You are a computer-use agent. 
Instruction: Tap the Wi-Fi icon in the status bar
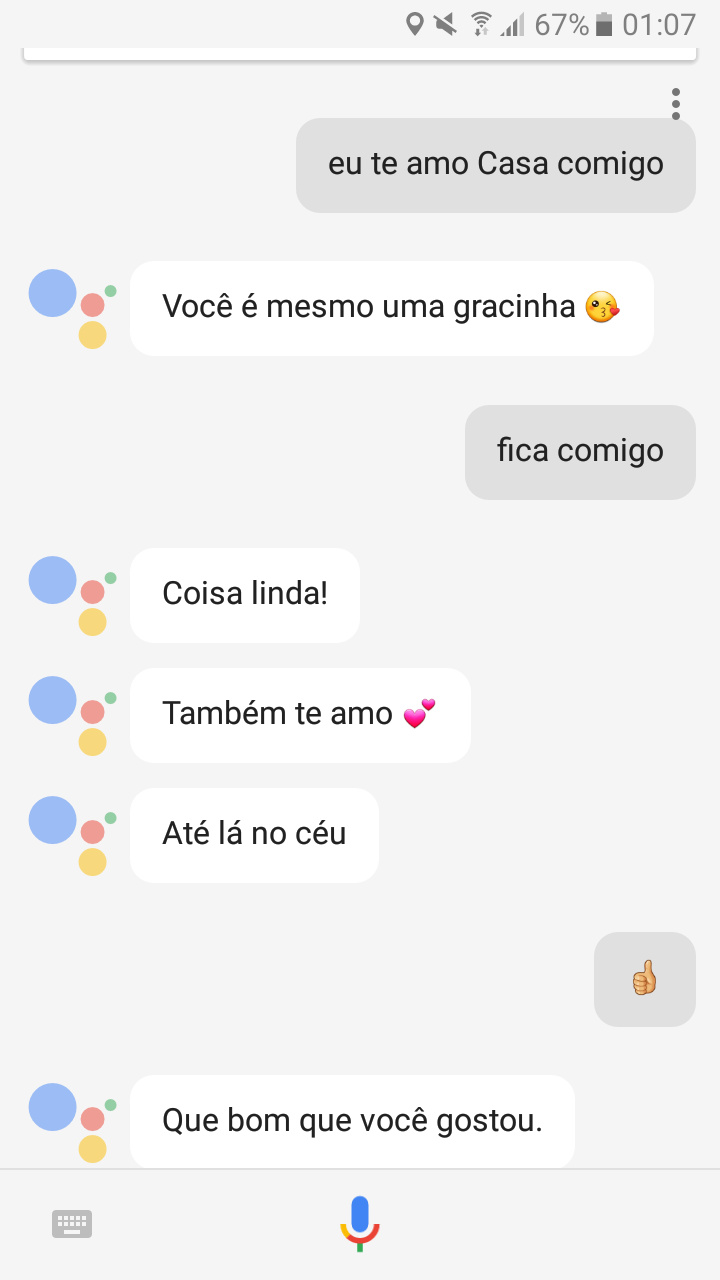coord(483,25)
